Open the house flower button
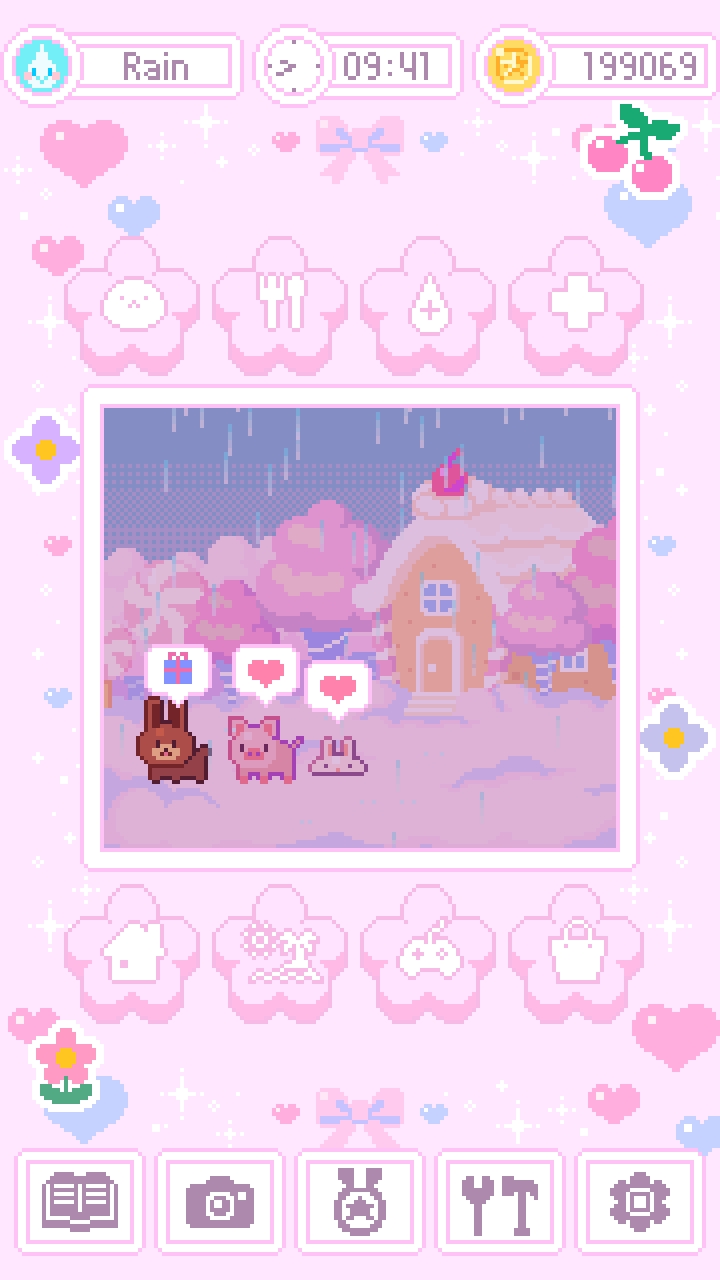The image size is (720, 1280). point(132,949)
